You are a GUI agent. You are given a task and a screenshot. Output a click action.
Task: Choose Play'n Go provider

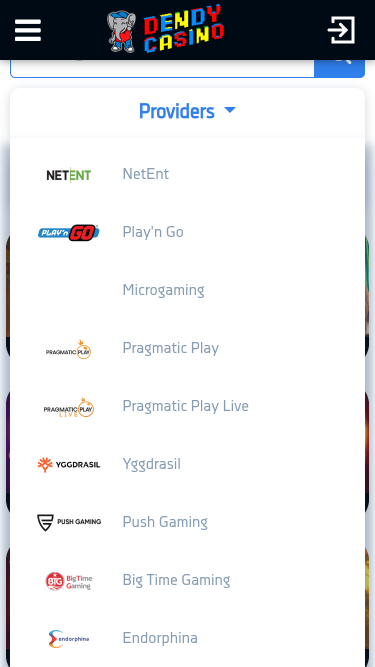(x=188, y=232)
